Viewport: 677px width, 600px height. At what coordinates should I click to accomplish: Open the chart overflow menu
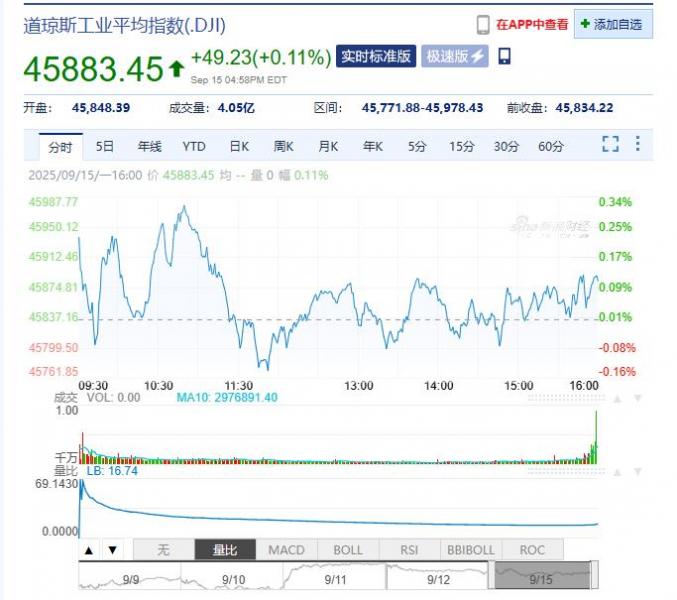click(x=637, y=145)
